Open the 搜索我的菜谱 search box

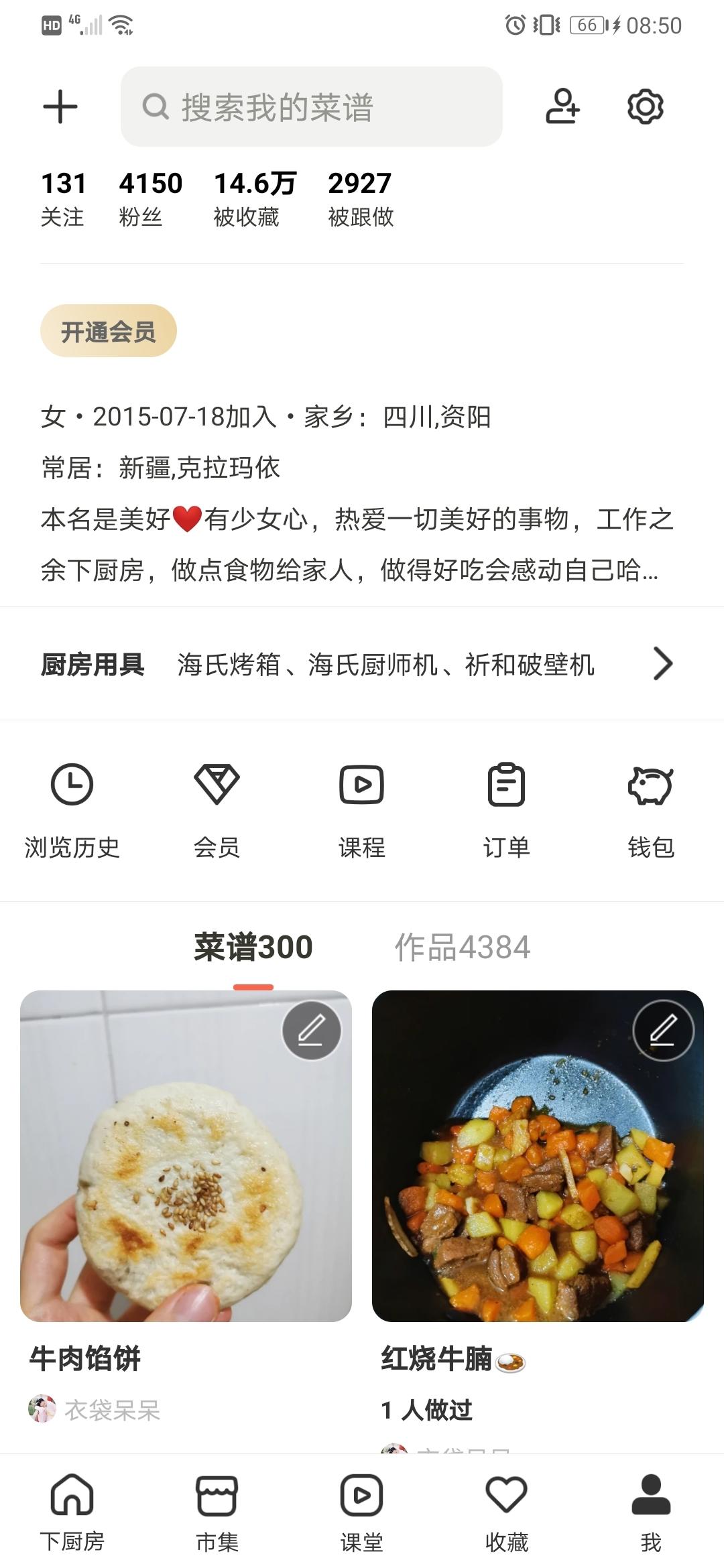tap(312, 107)
